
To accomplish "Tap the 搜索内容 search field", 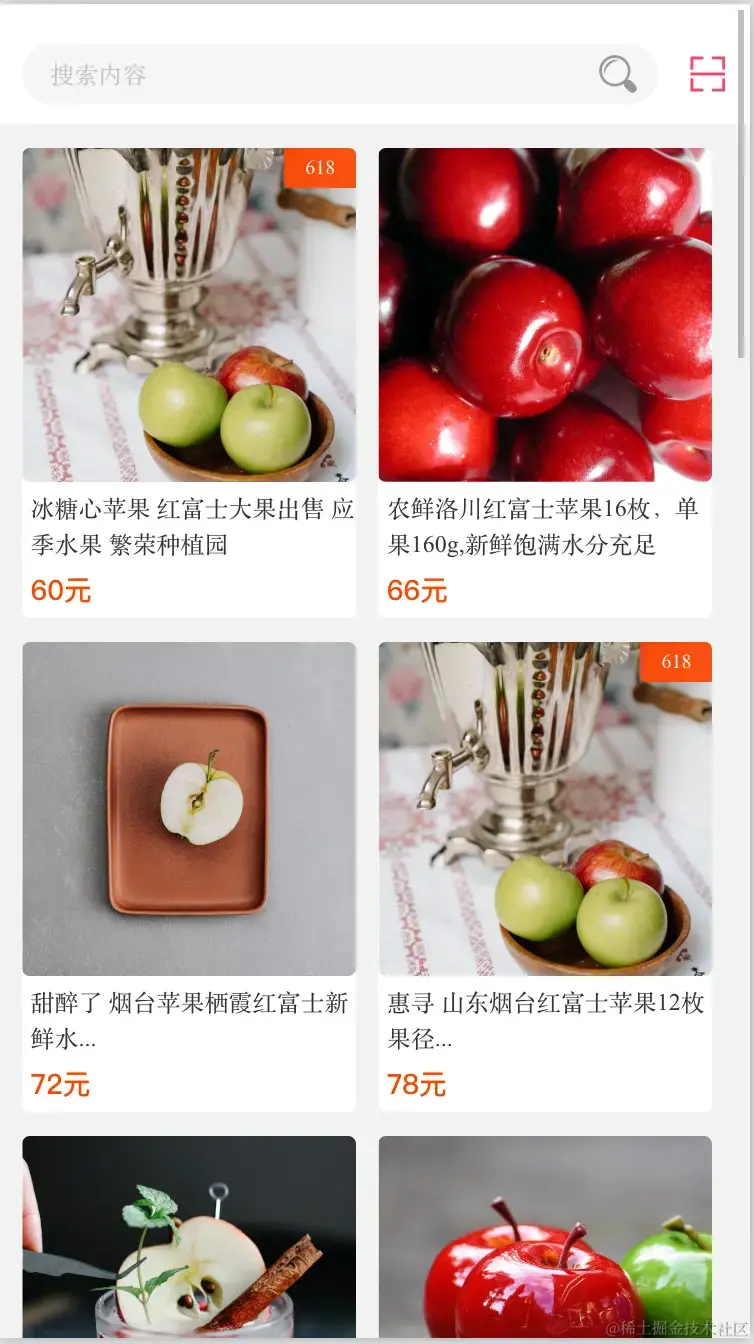I will (x=300, y=74).
